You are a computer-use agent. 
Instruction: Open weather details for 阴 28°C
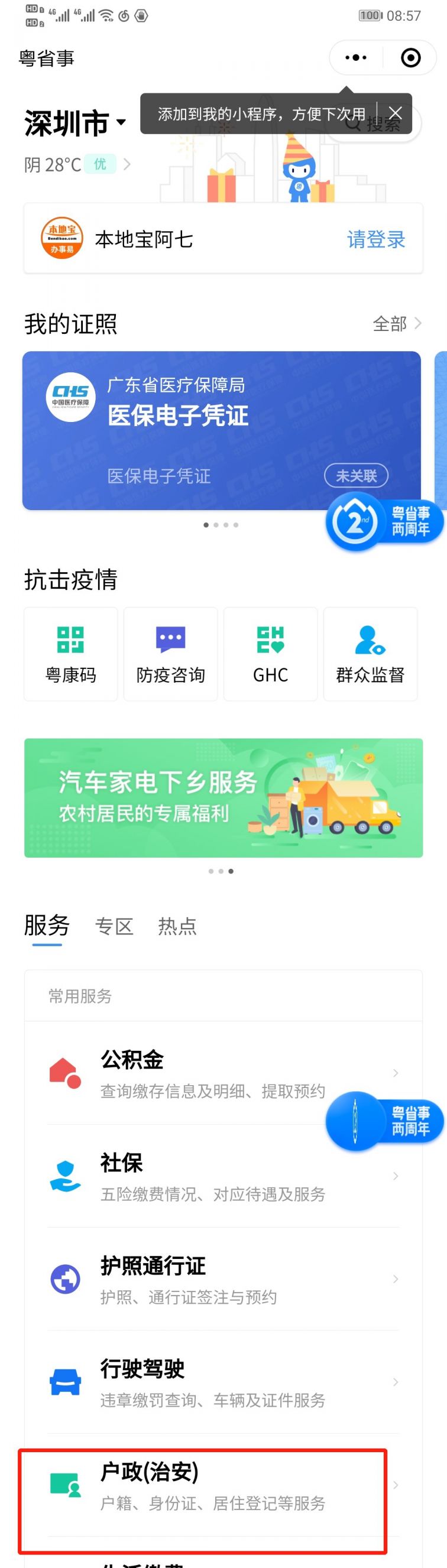tap(77, 164)
